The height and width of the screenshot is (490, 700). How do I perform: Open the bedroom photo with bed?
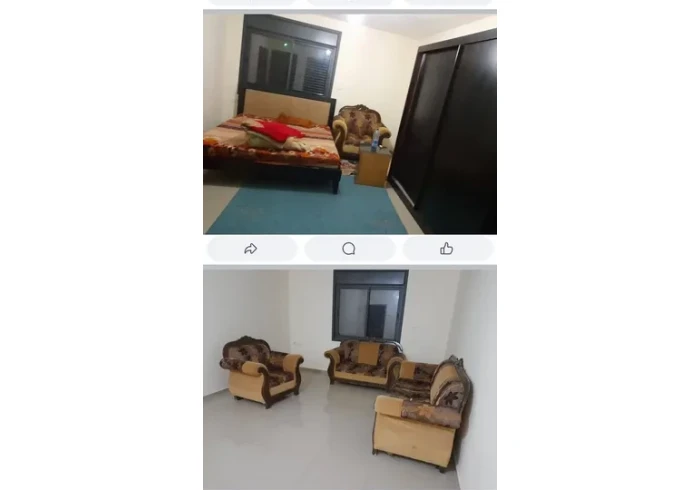coord(350,122)
